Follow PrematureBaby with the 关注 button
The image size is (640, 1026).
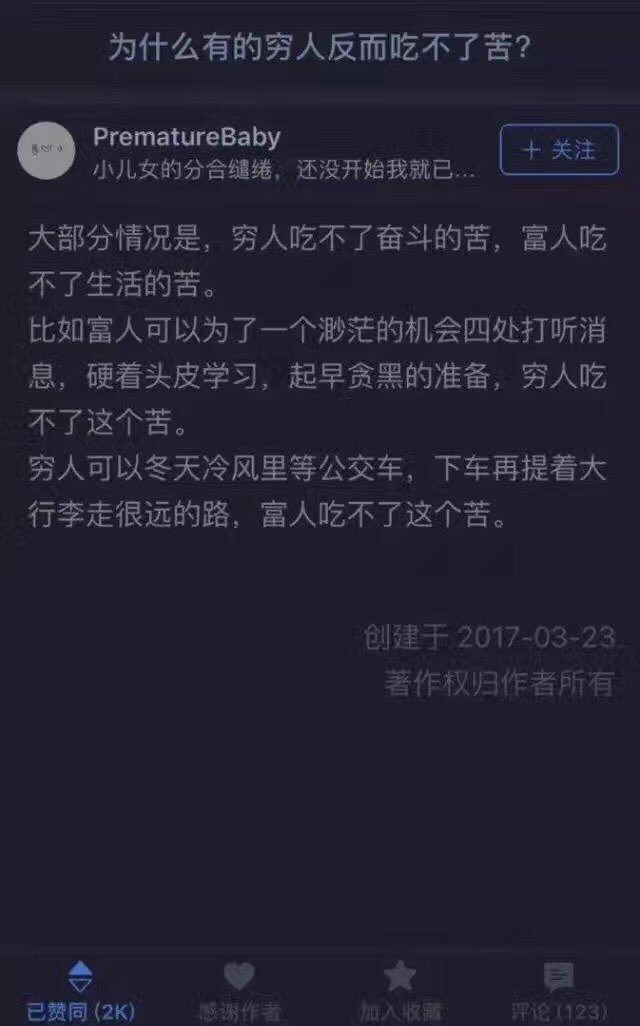pos(559,151)
